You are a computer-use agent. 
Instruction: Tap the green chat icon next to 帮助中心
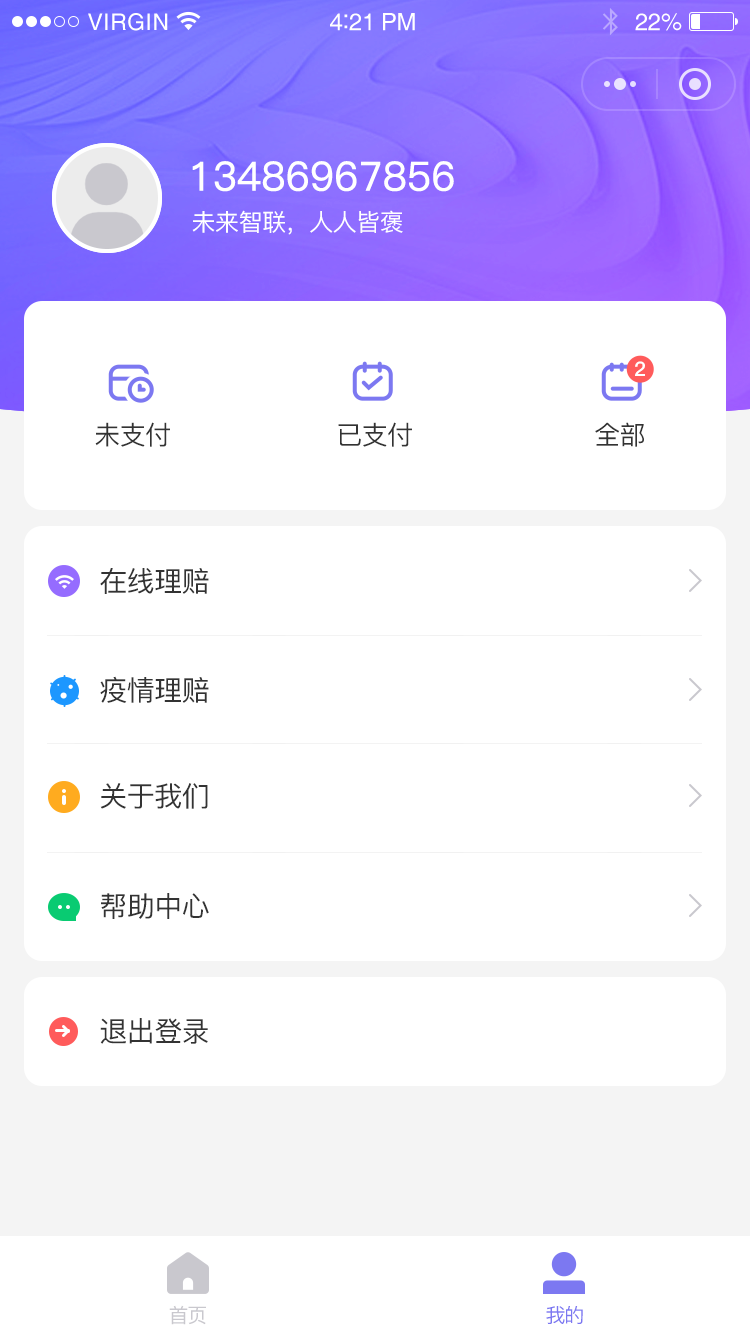coord(64,906)
